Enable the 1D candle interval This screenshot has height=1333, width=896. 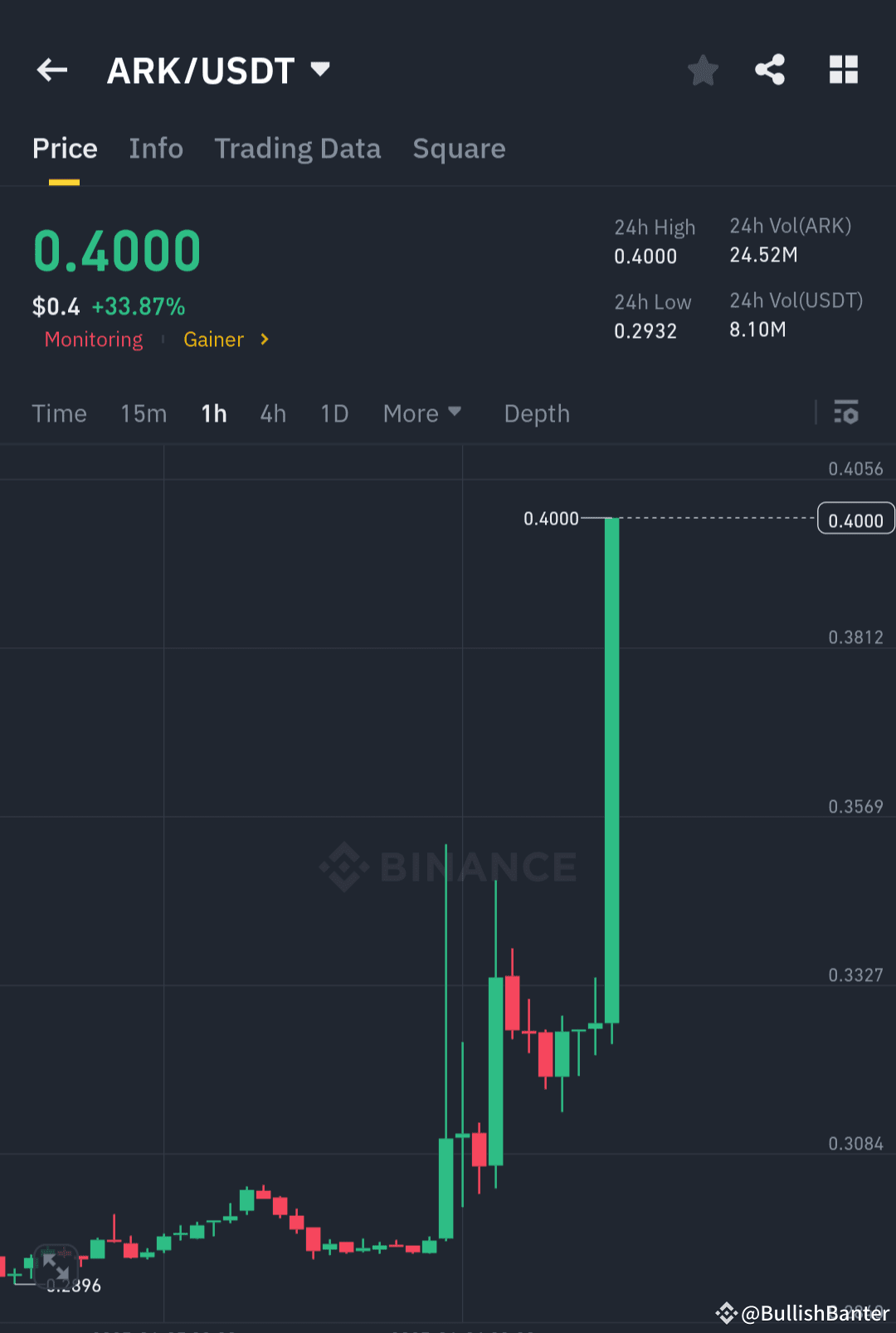[334, 413]
